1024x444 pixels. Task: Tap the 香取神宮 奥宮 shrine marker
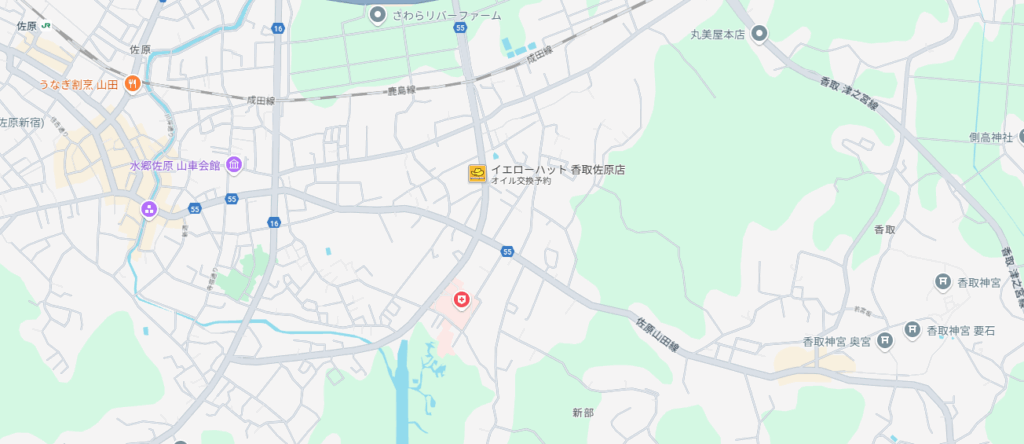coord(885,342)
